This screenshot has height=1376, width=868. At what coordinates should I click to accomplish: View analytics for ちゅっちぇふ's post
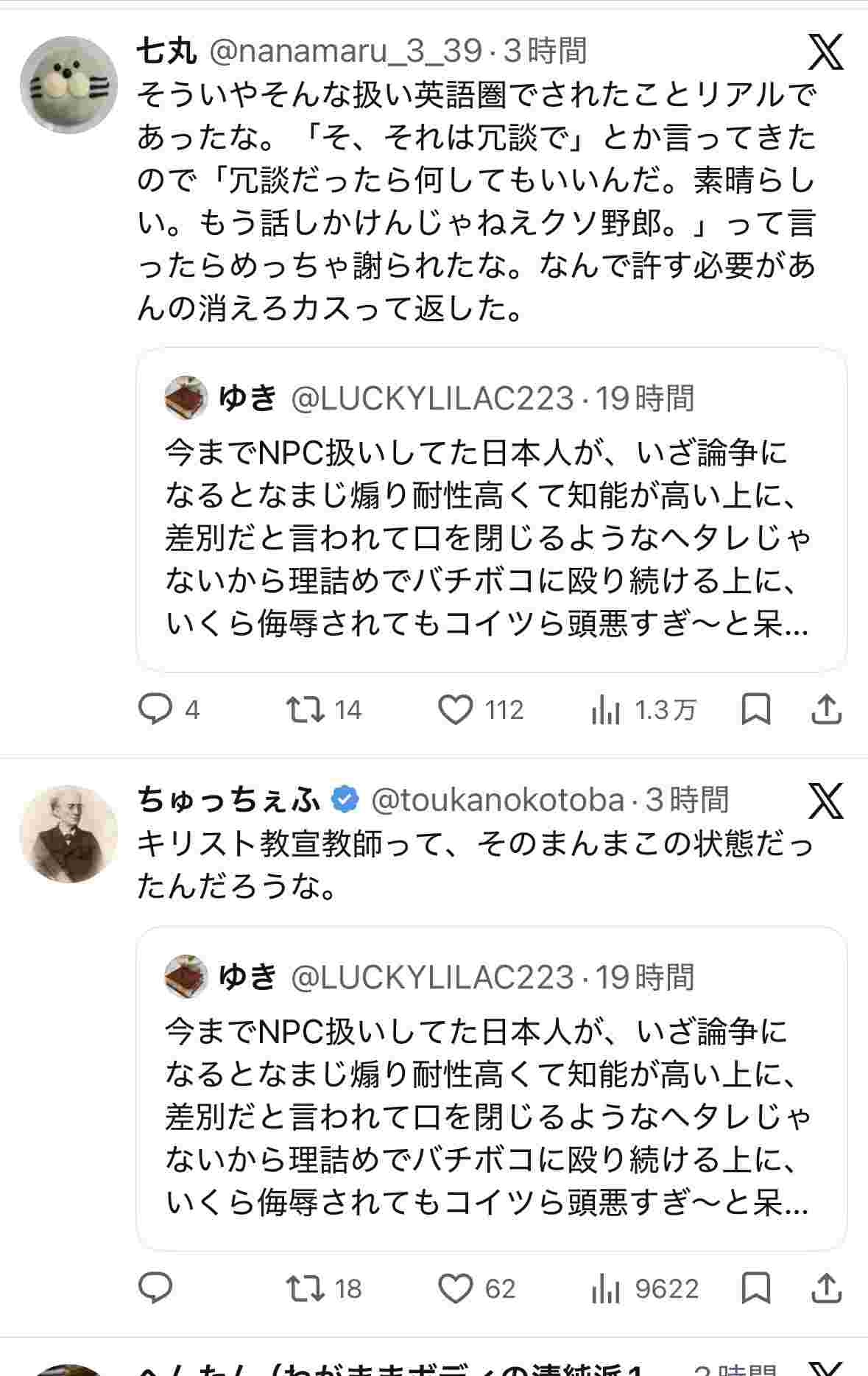click(x=605, y=1289)
